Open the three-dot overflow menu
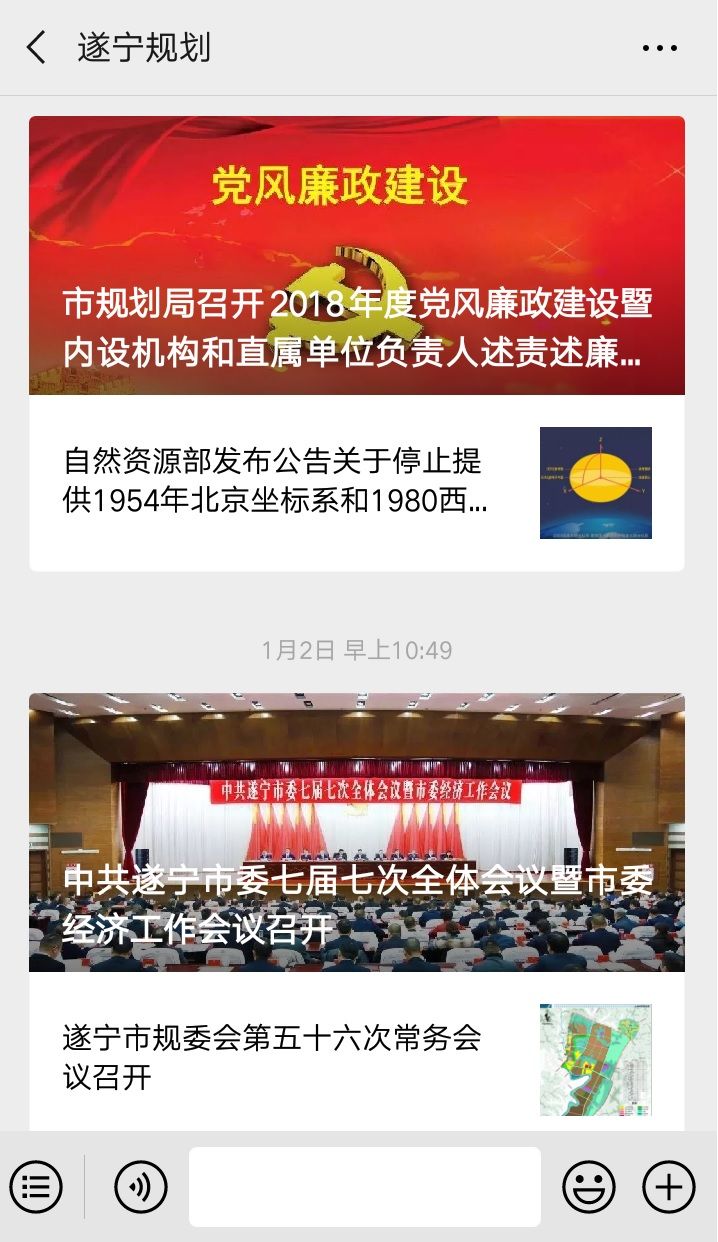The height and width of the screenshot is (1242, 718). pyautogui.click(x=660, y=47)
